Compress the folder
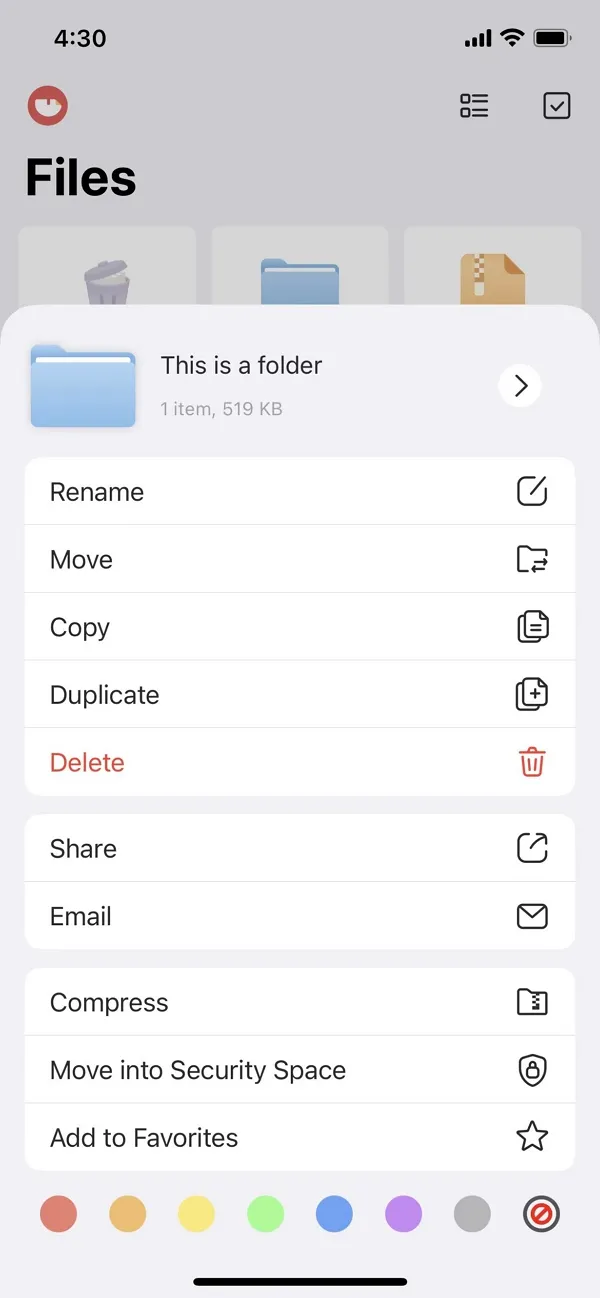 pyautogui.click(x=299, y=1003)
